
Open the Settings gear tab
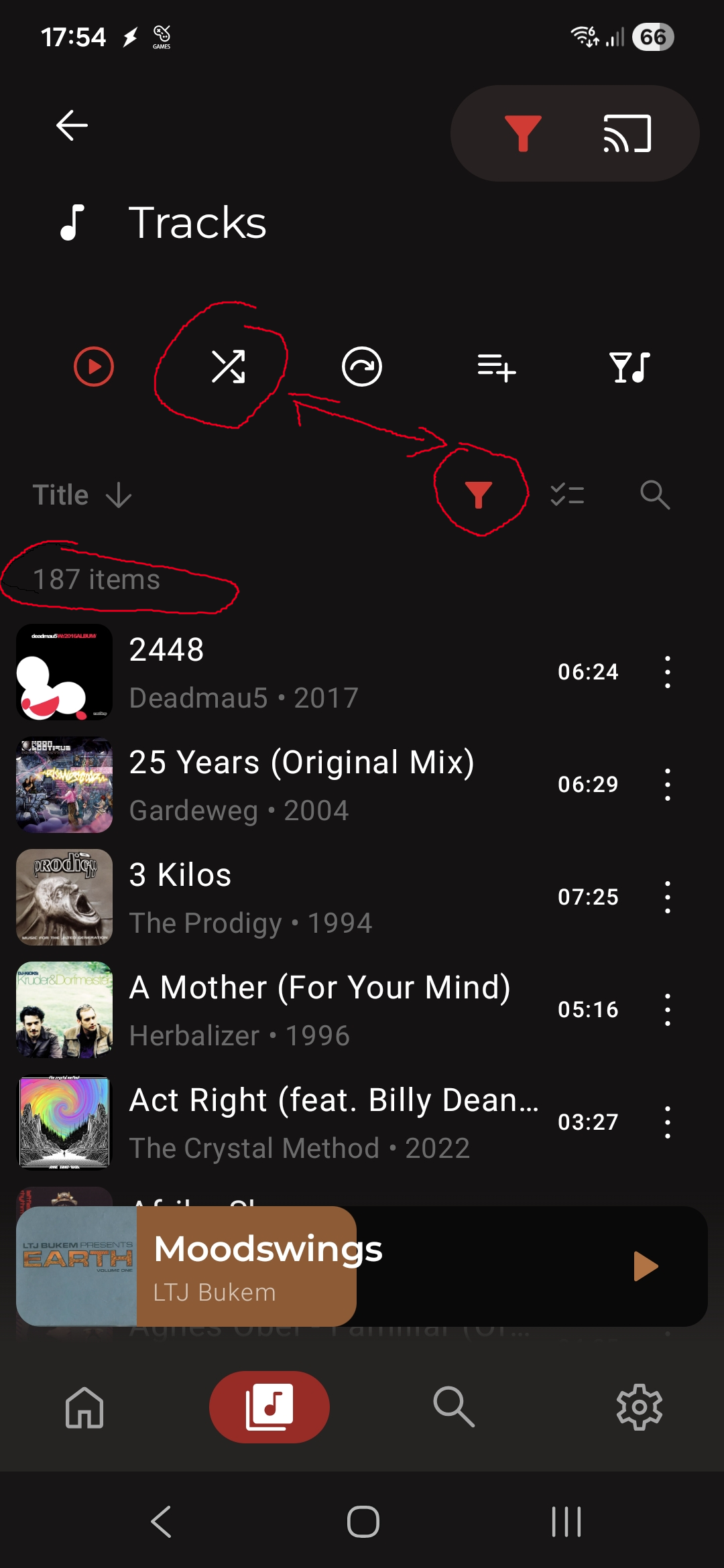[x=639, y=1407]
